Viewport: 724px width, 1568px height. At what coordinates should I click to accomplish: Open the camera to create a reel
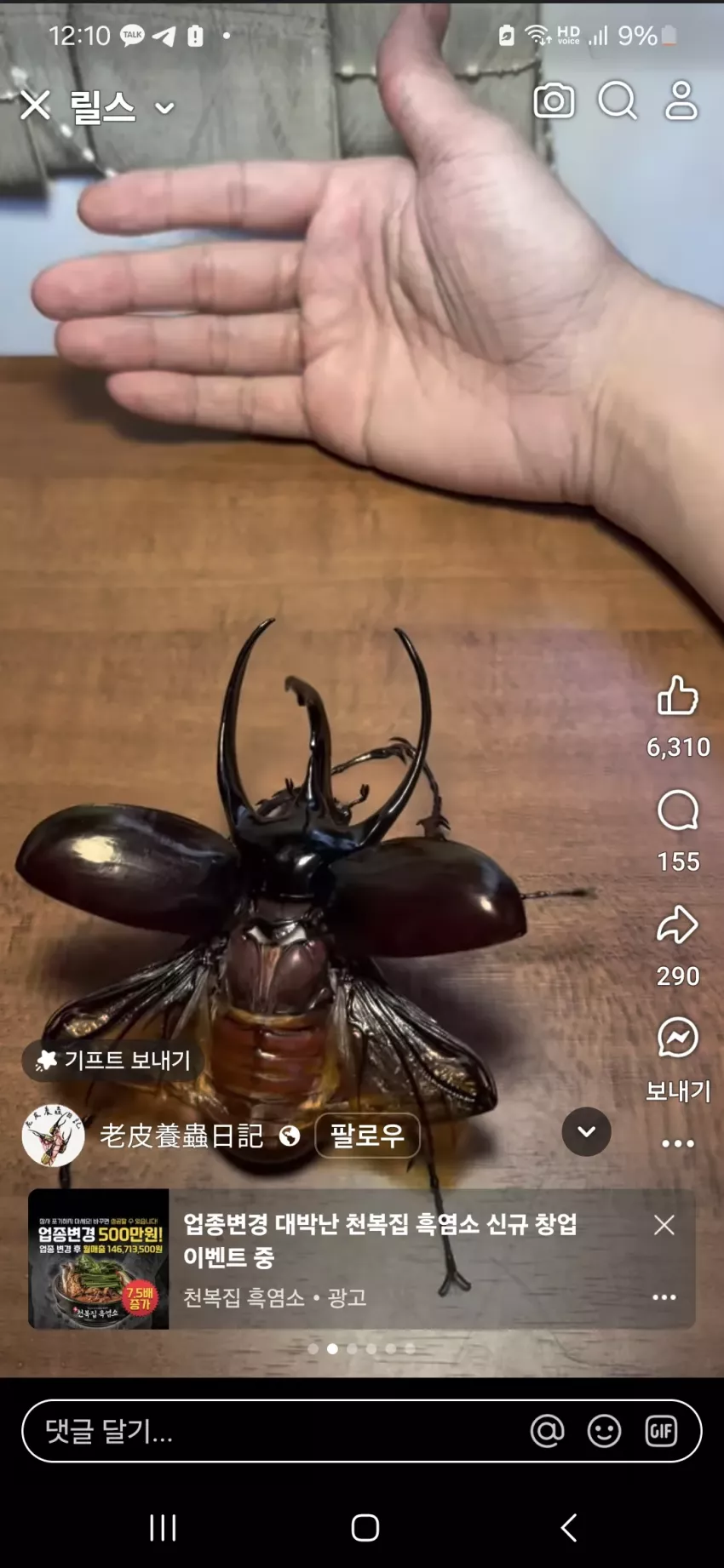(x=554, y=101)
